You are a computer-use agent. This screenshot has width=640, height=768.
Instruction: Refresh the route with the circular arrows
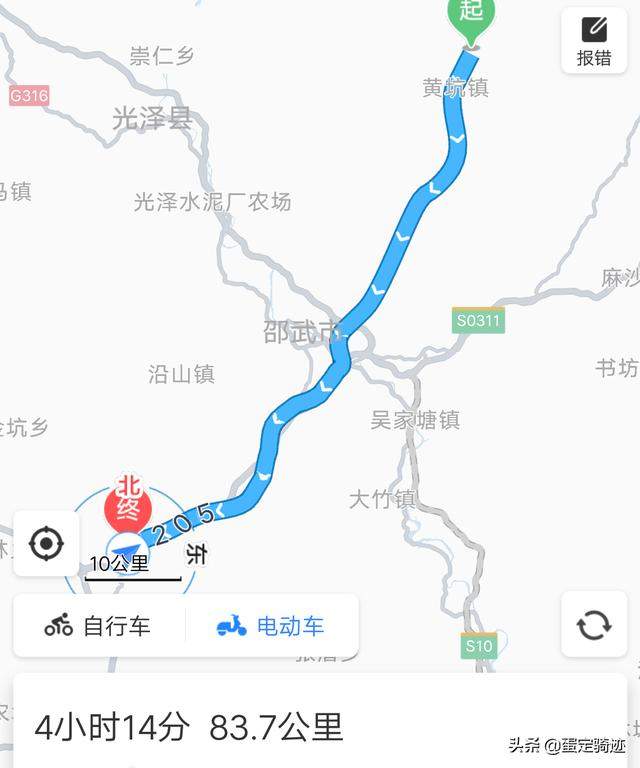point(594,625)
